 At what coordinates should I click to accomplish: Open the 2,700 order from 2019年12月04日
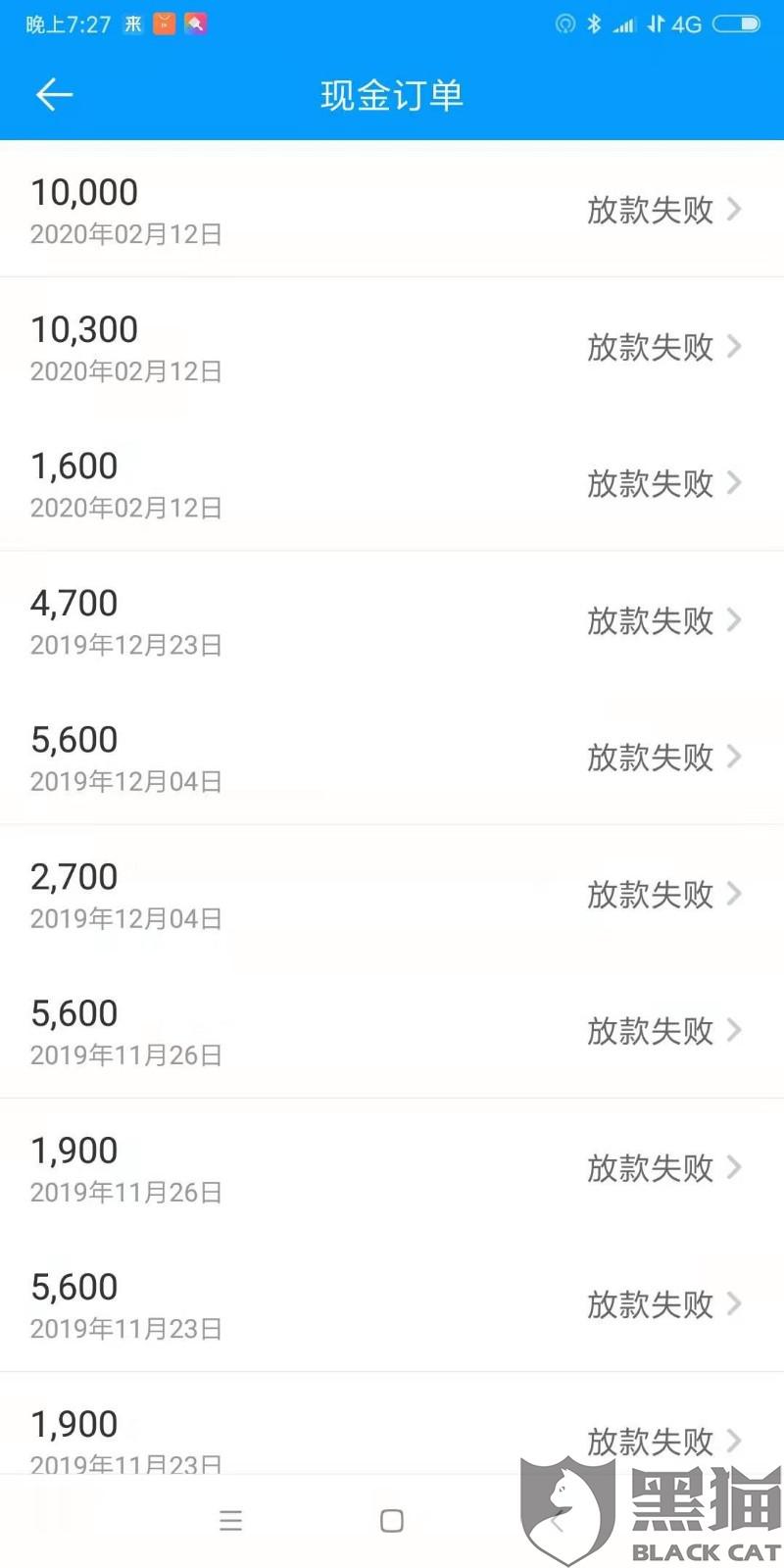pos(392,893)
